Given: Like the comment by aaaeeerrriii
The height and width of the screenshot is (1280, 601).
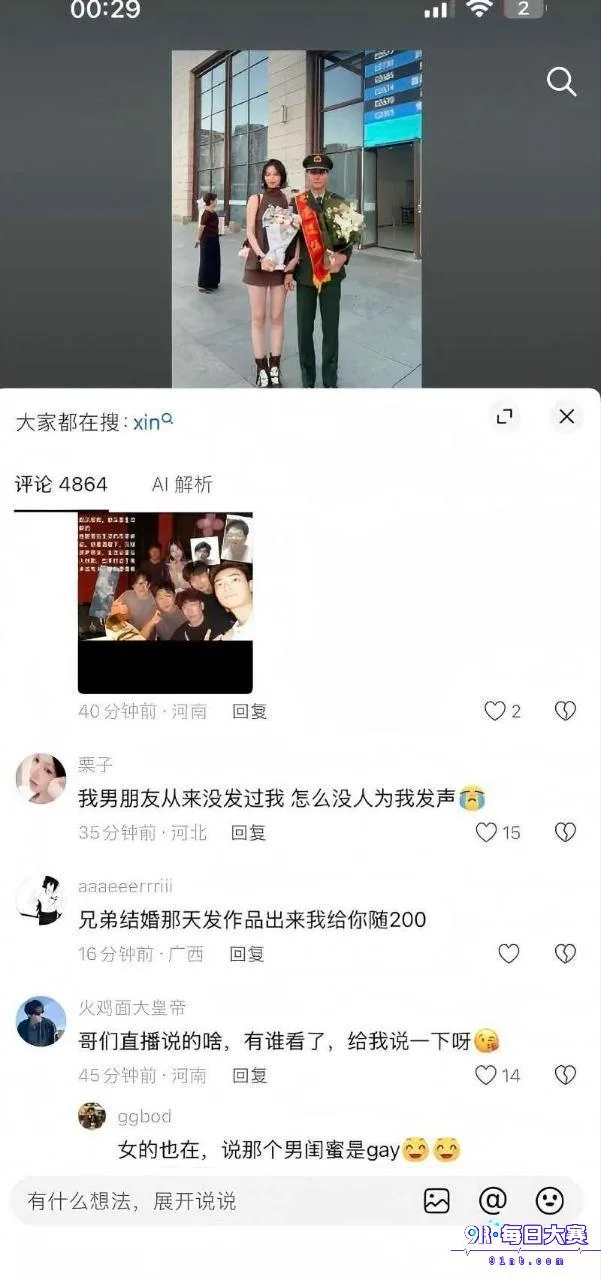Looking at the screenshot, I should point(509,954).
